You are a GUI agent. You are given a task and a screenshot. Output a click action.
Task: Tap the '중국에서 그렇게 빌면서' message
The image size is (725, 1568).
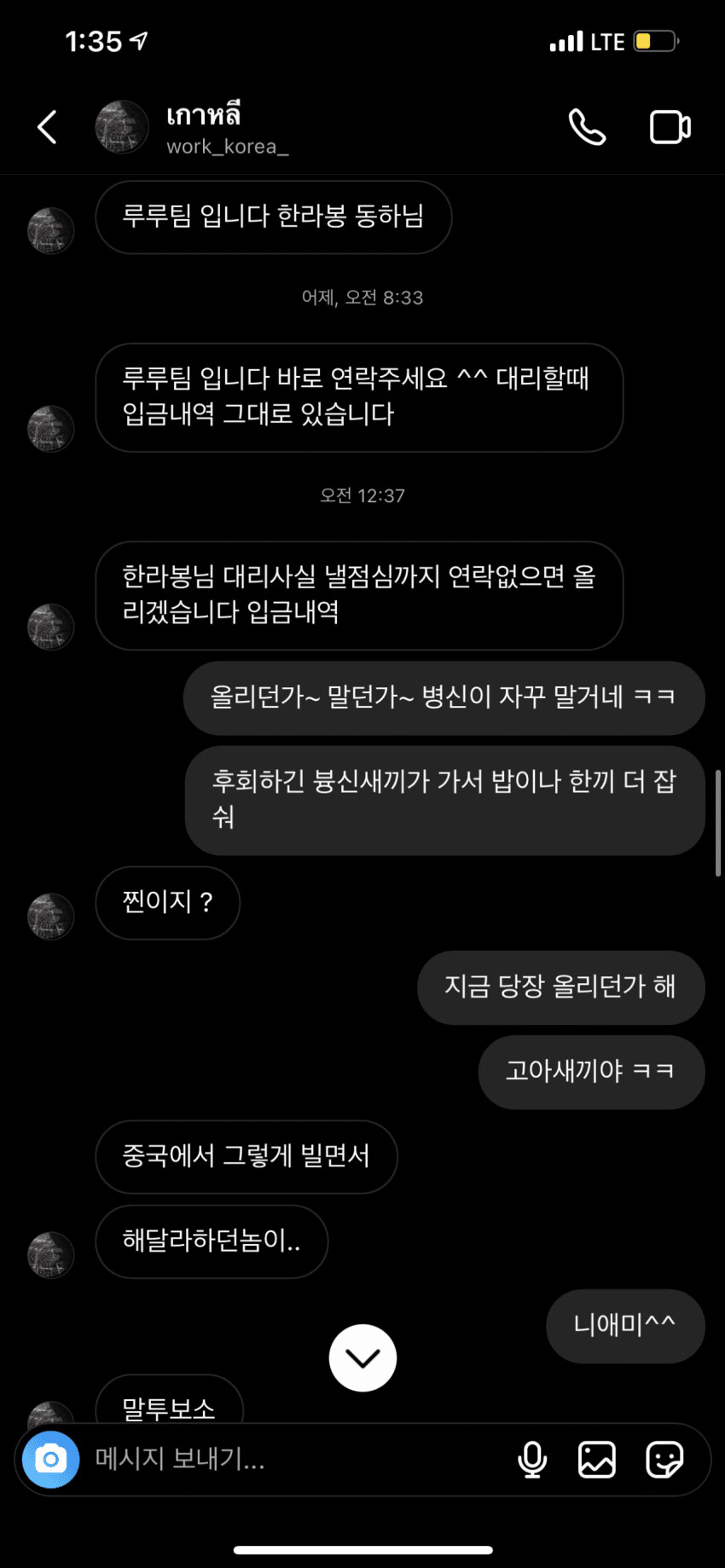click(x=246, y=1157)
